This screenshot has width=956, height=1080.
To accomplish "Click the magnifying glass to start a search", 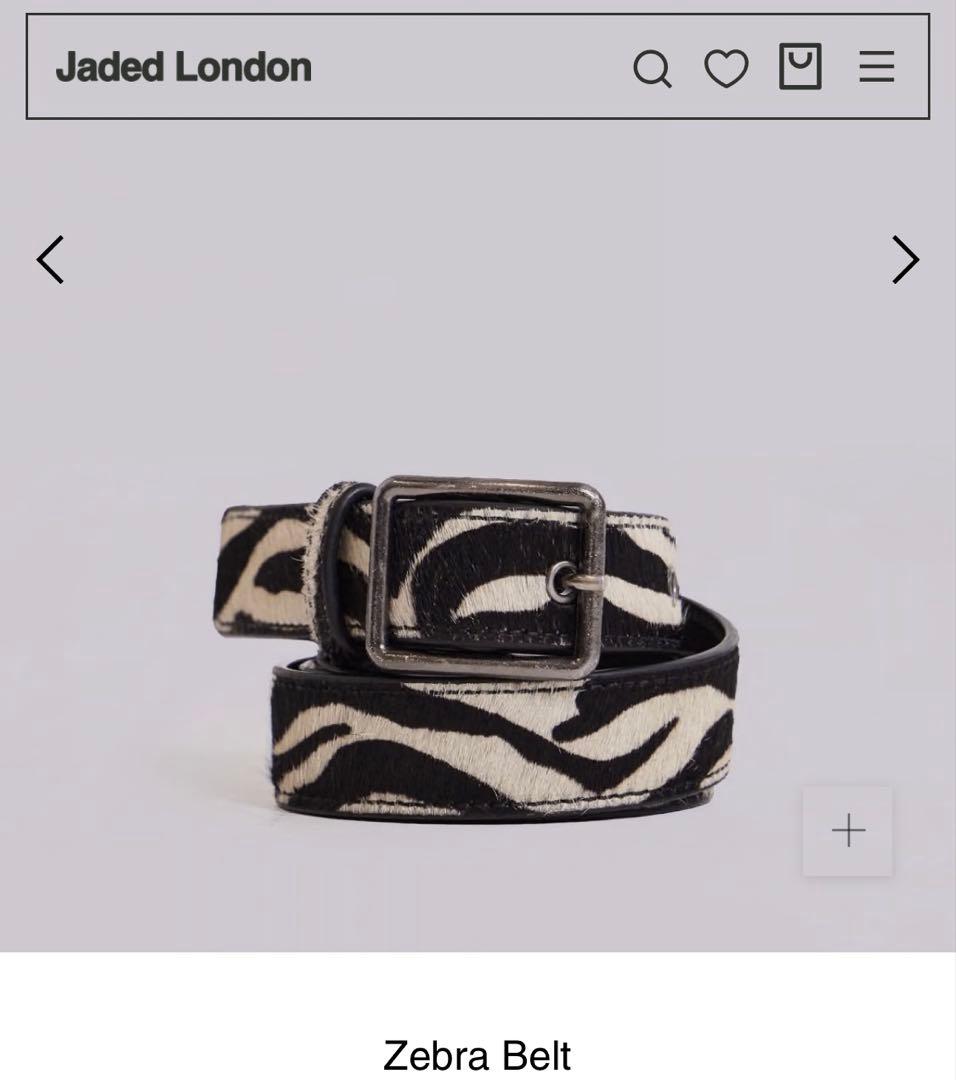I will point(653,68).
